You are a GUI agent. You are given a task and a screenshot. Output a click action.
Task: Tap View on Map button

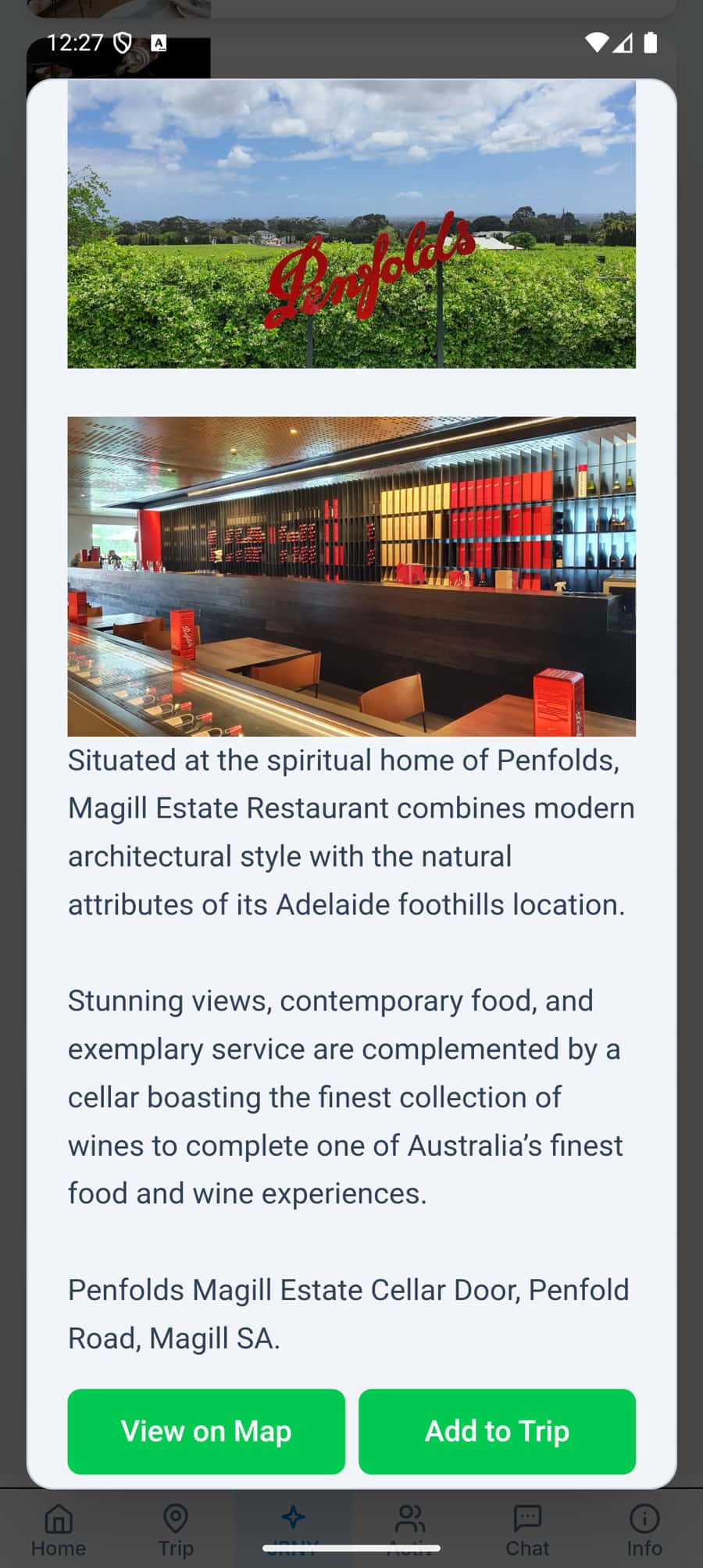pyautogui.click(x=206, y=1431)
